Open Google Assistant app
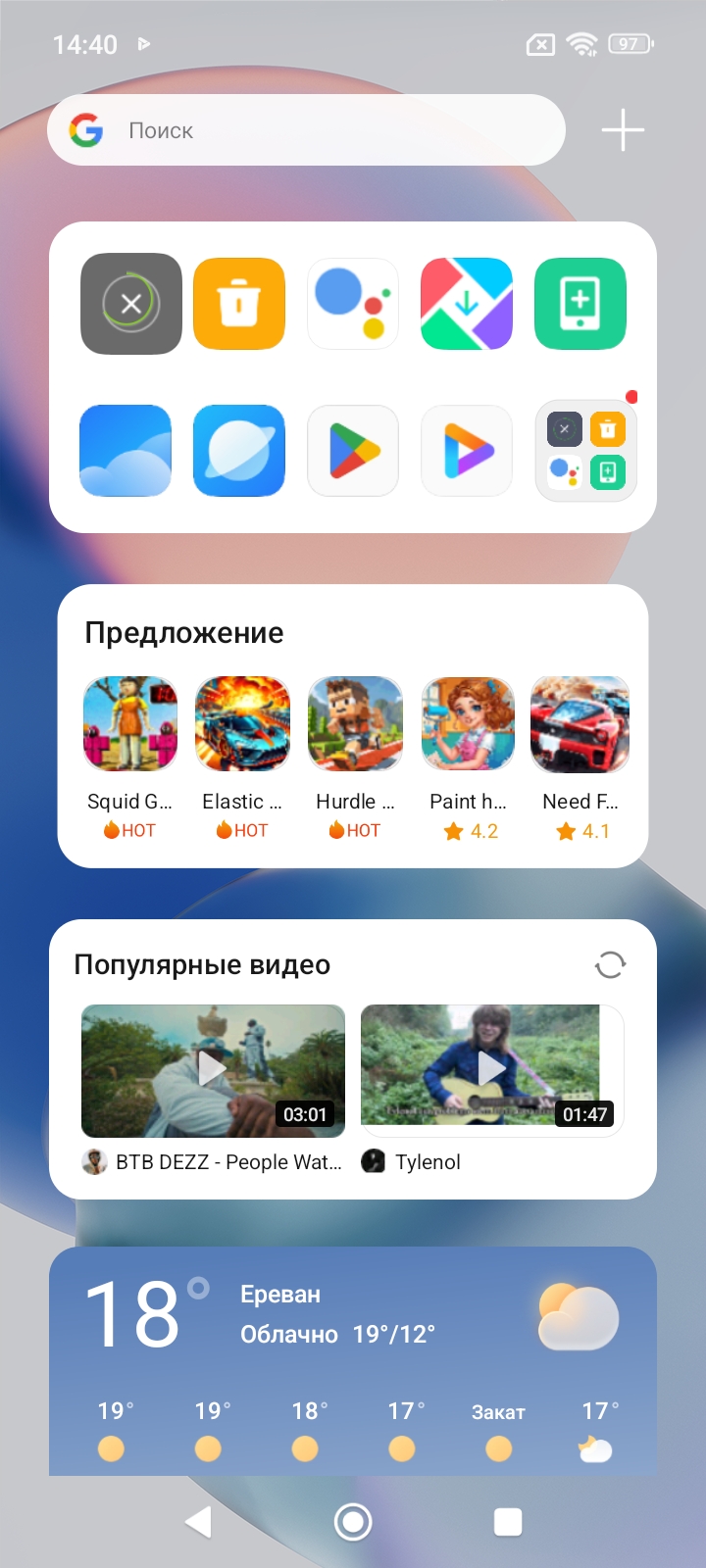Viewport: 706px width, 1568px height. (x=353, y=304)
